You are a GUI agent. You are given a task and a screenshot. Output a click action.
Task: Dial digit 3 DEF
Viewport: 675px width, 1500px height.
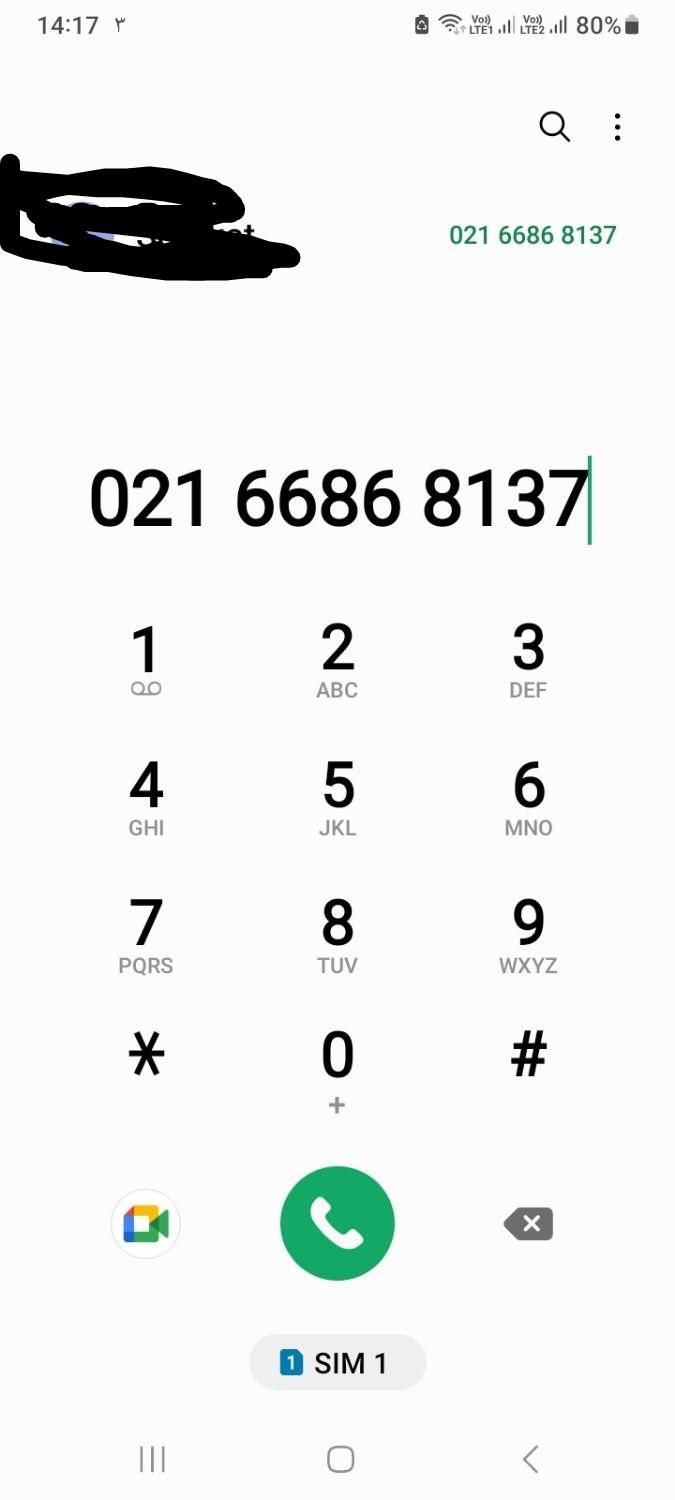tap(528, 660)
